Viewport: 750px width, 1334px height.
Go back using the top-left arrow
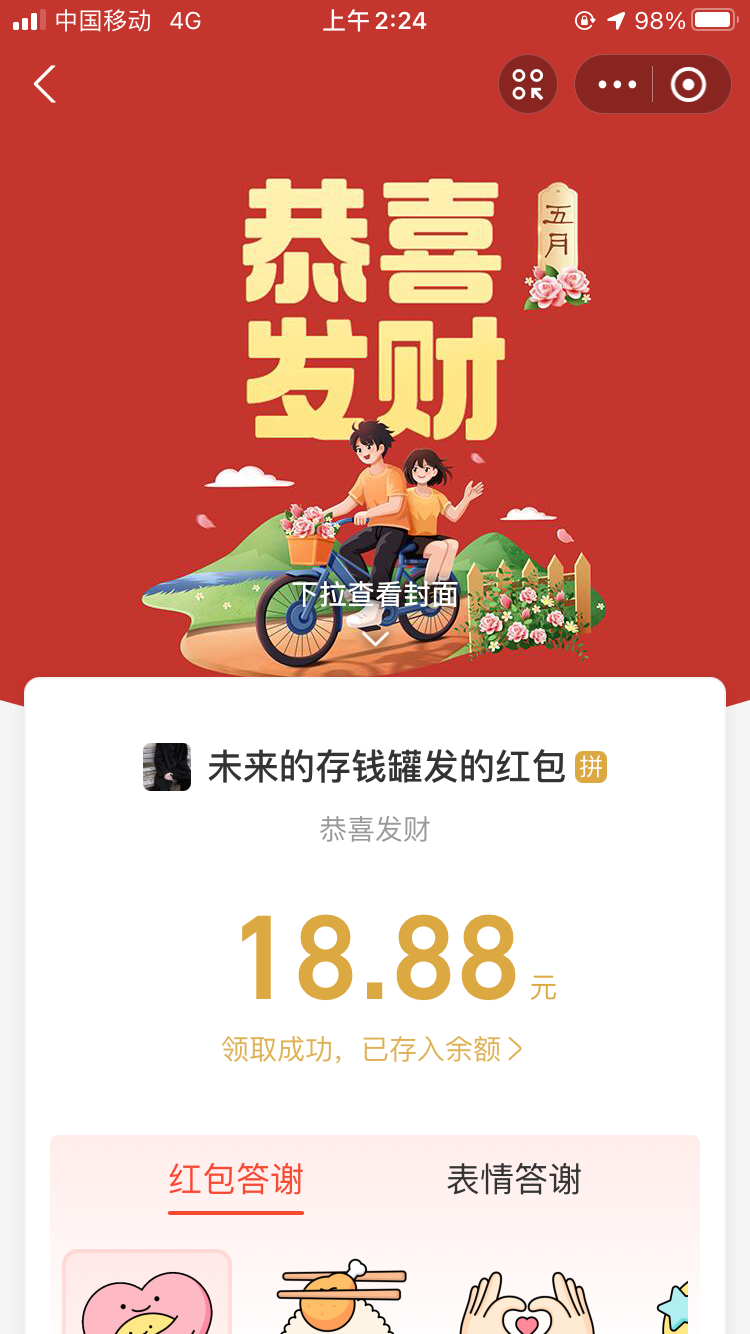click(44, 84)
